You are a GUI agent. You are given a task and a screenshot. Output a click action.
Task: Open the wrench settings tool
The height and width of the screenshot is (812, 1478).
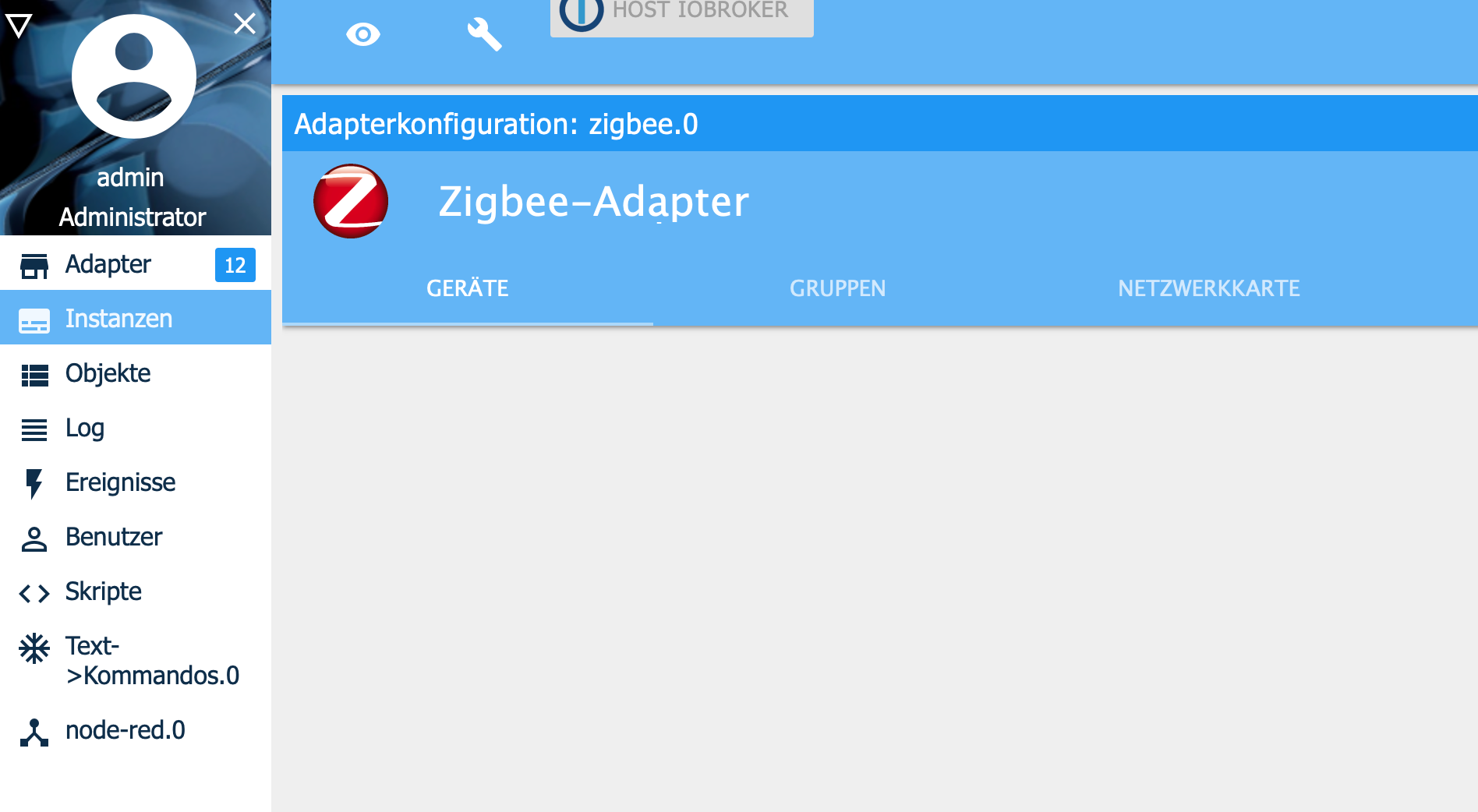tap(484, 34)
